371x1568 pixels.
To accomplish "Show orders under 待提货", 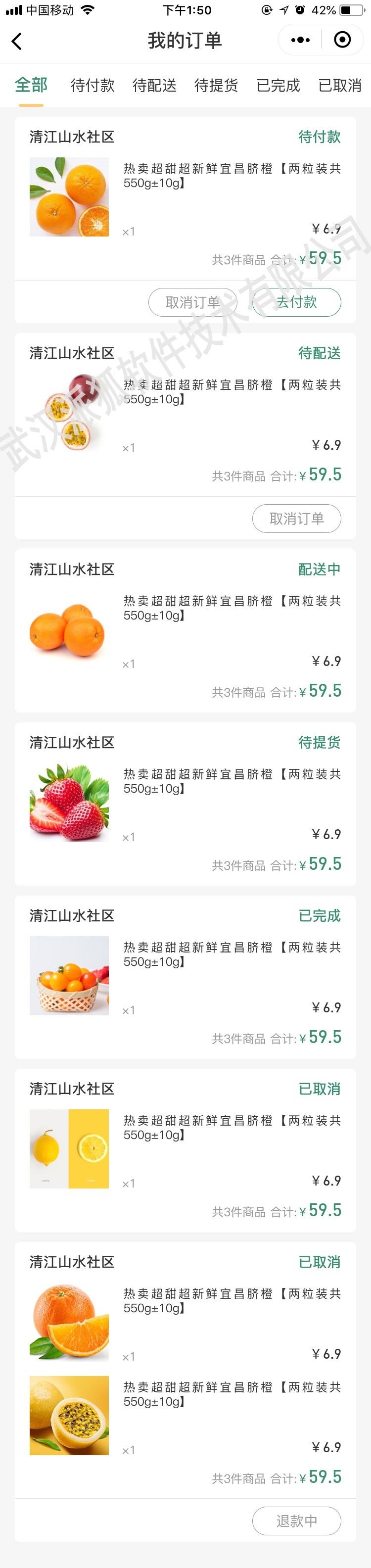I will [x=216, y=86].
